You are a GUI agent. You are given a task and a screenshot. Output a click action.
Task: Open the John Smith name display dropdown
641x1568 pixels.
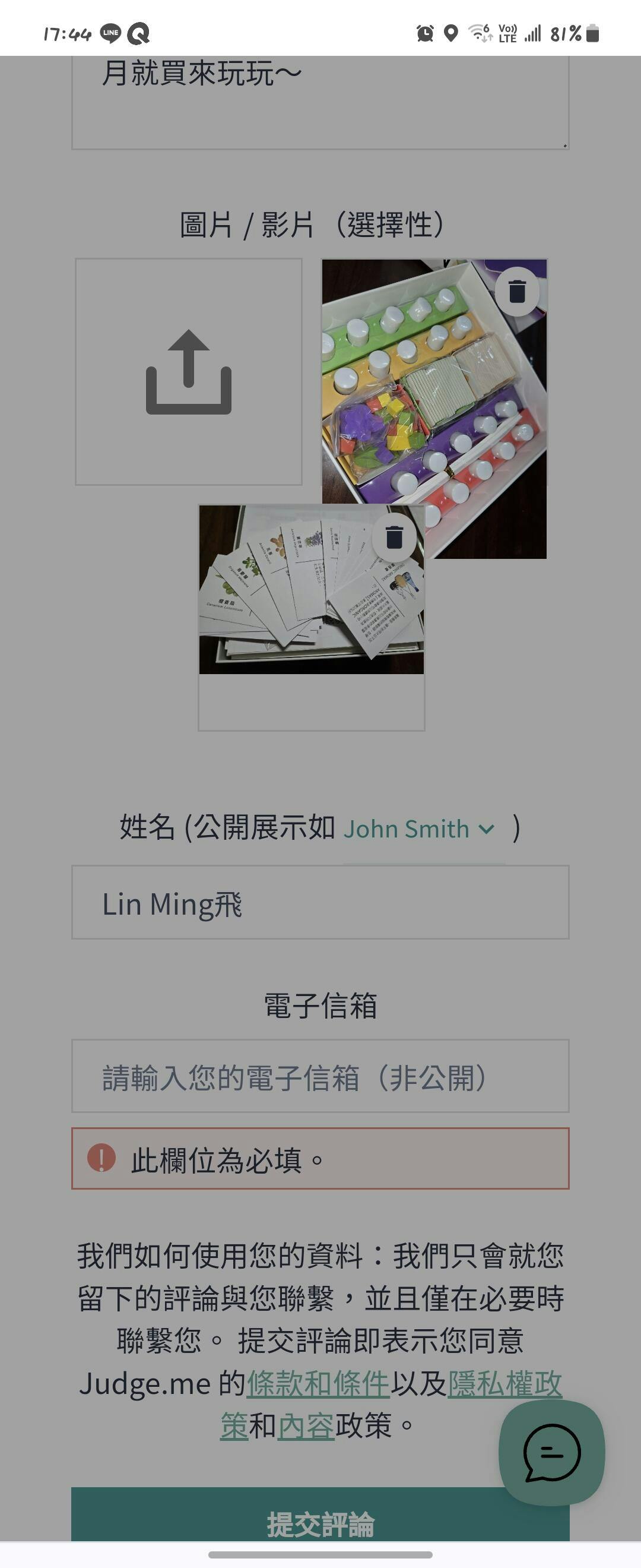pos(420,829)
